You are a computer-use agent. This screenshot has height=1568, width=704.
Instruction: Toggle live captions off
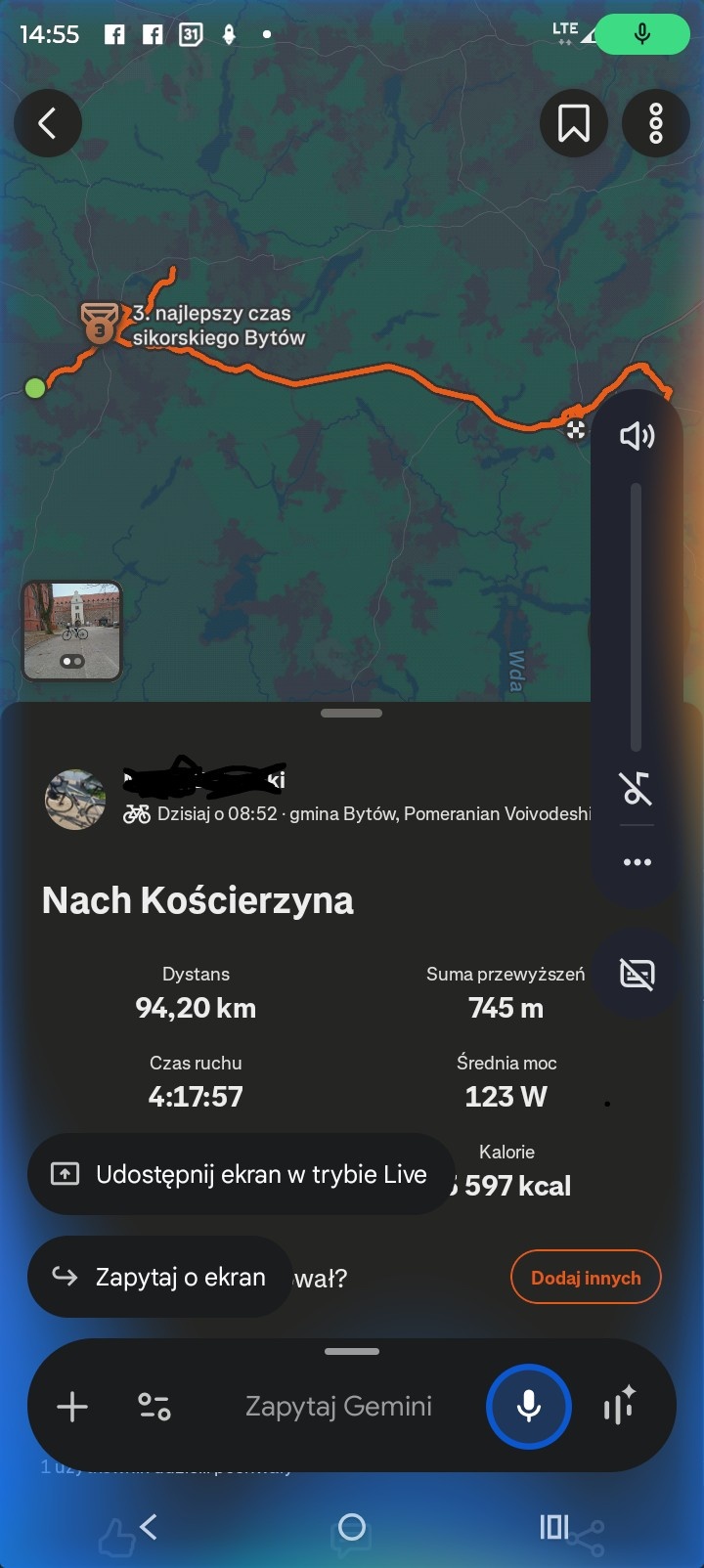637,974
